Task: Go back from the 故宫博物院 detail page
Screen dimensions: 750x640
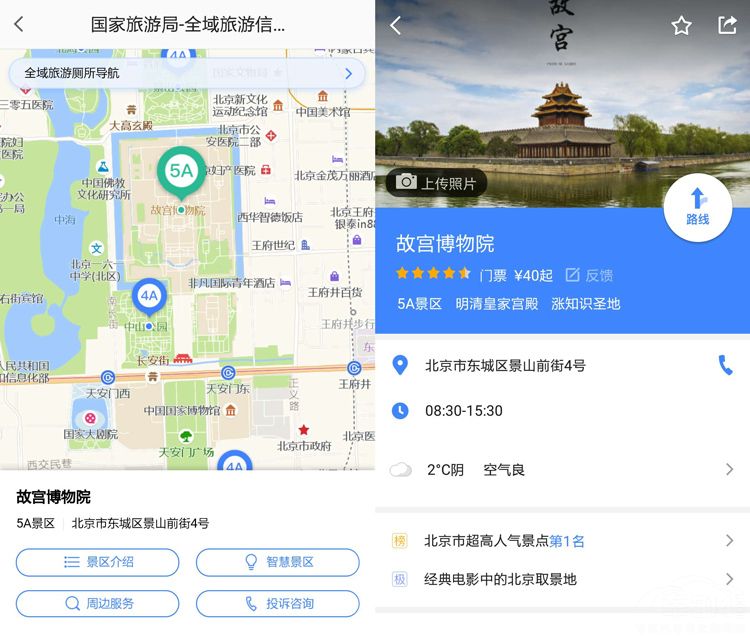Action: [396, 25]
